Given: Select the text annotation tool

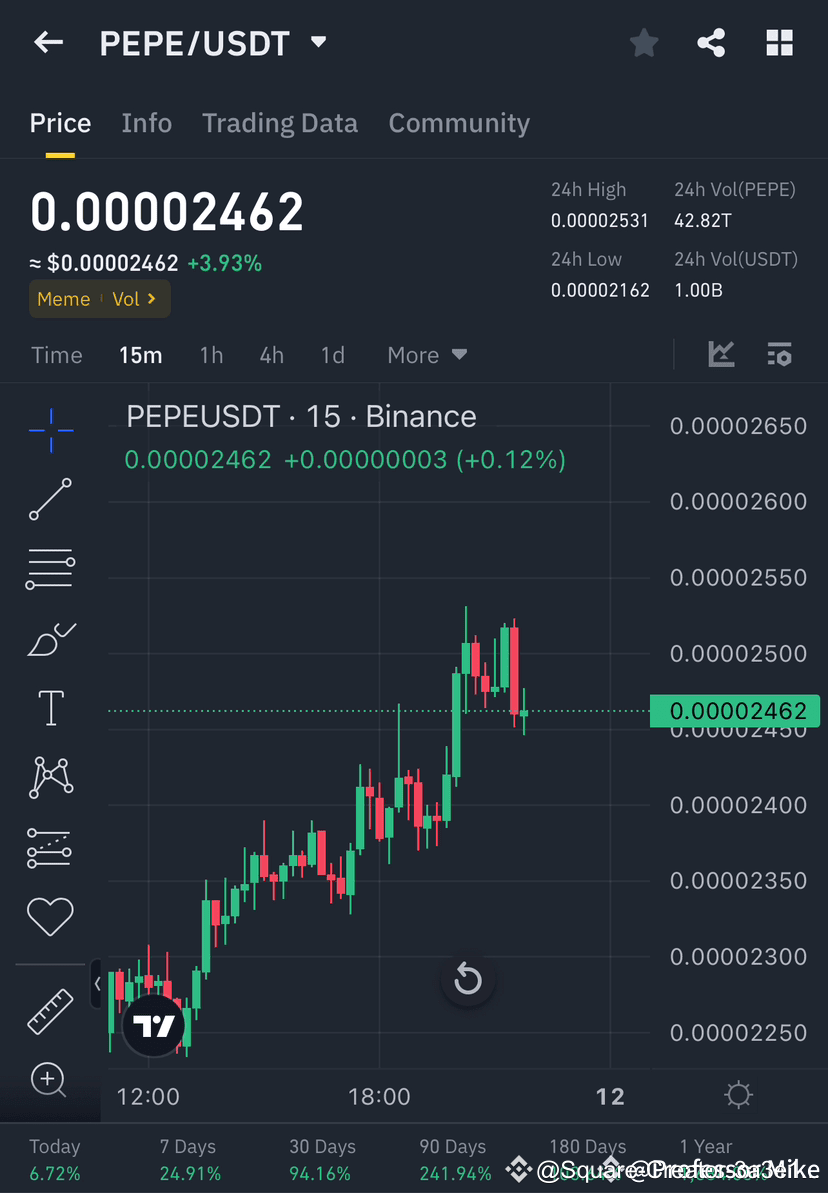Looking at the screenshot, I should coord(50,707).
